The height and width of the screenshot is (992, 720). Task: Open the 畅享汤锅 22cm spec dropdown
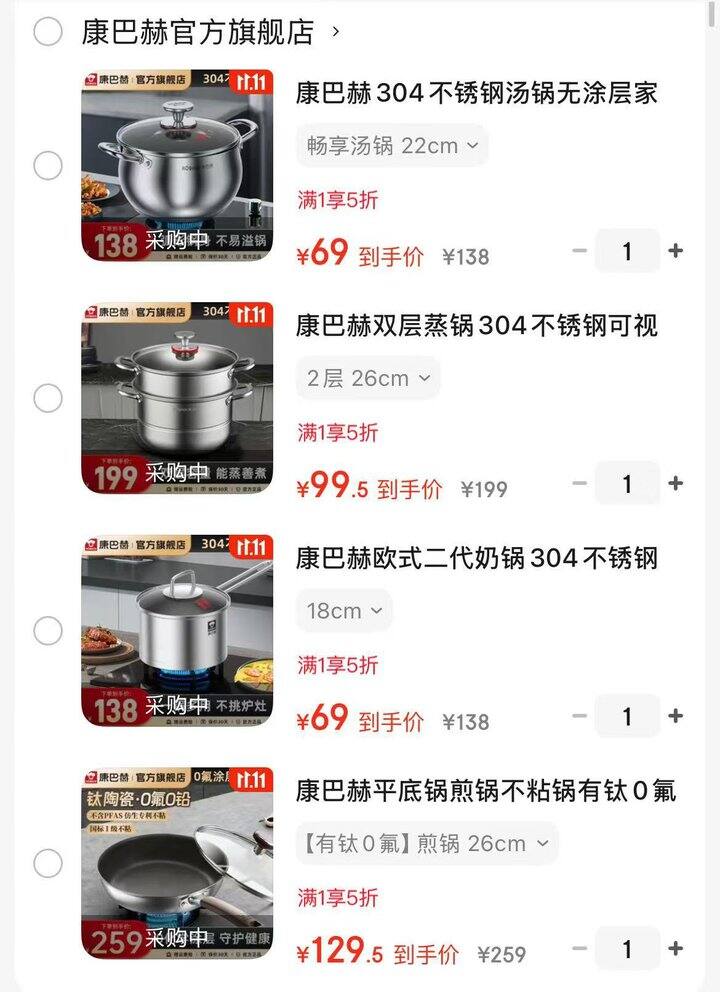tap(391, 146)
